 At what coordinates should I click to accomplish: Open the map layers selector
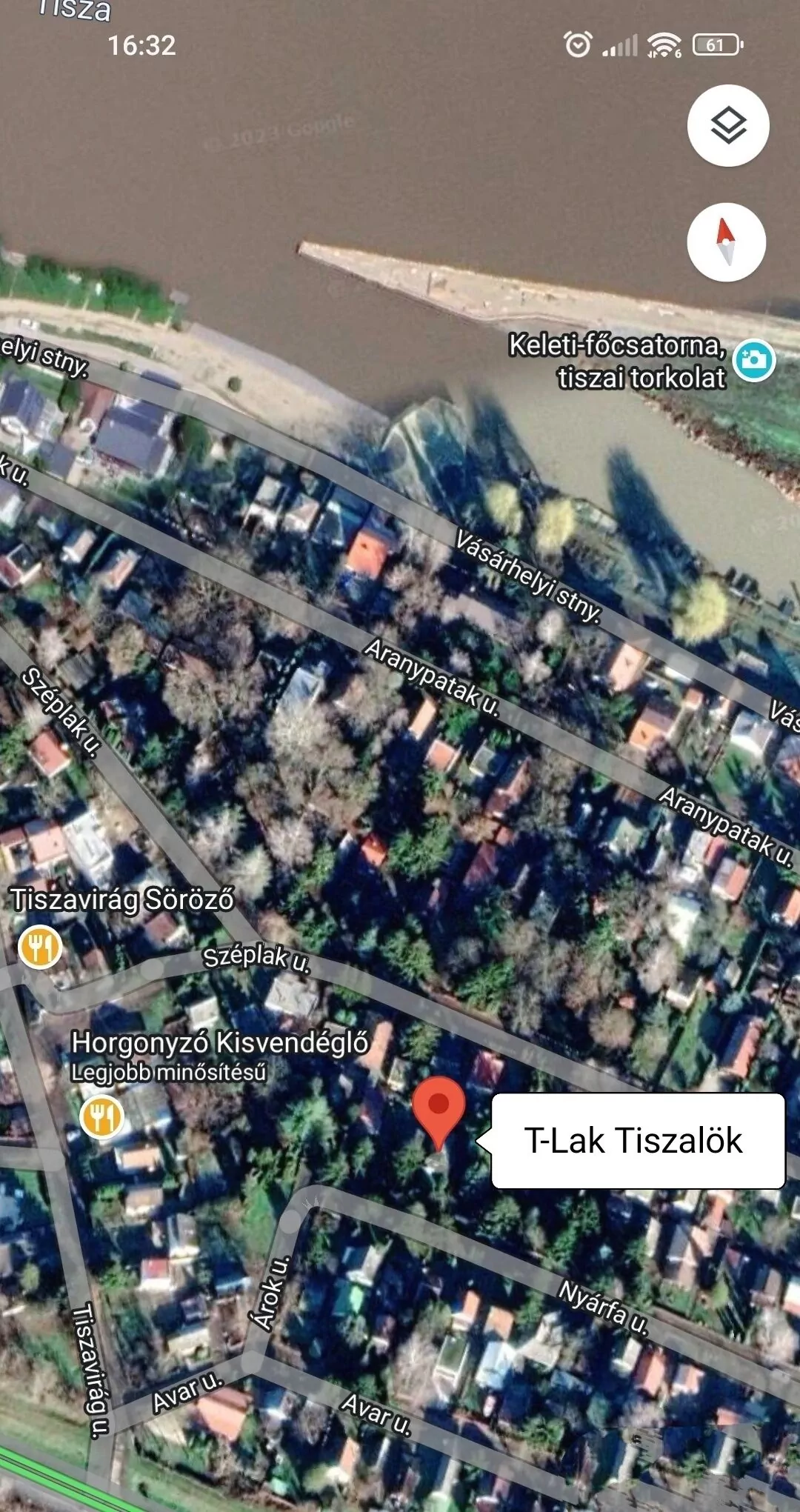[728, 126]
